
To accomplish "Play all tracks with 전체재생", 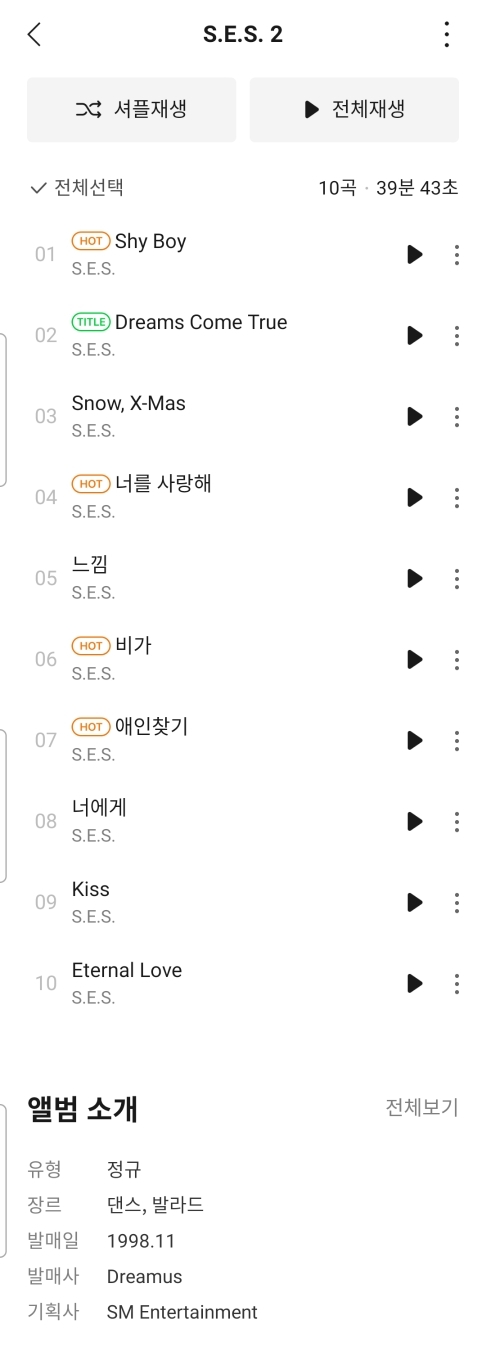I will pos(354,109).
